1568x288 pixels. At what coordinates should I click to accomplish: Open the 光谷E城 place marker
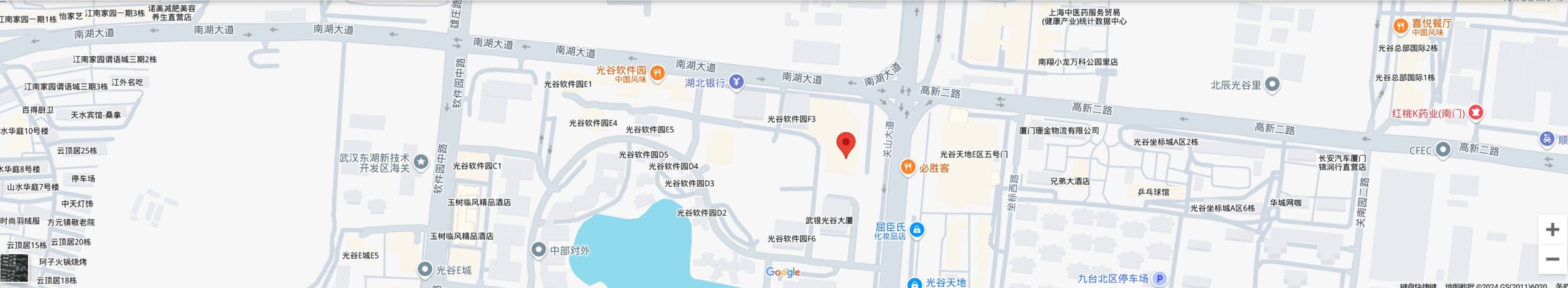click(x=425, y=269)
